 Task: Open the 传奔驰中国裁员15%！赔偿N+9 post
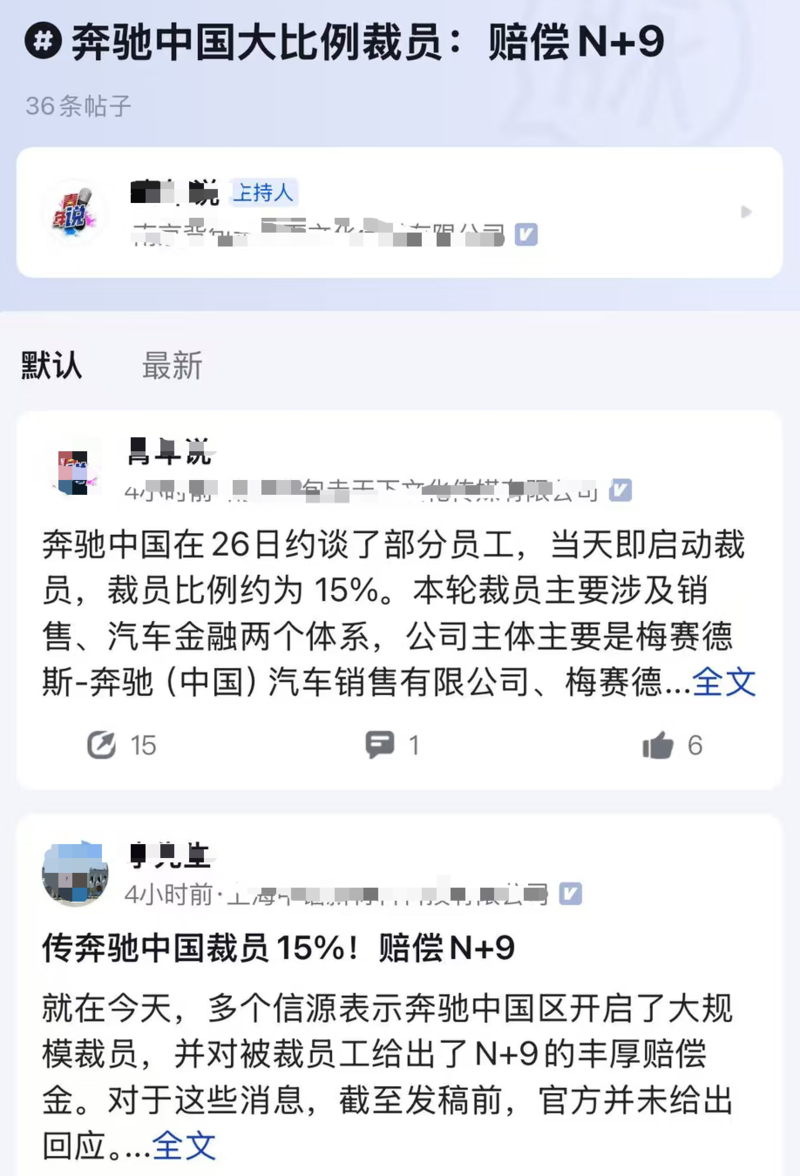(x=278, y=948)
